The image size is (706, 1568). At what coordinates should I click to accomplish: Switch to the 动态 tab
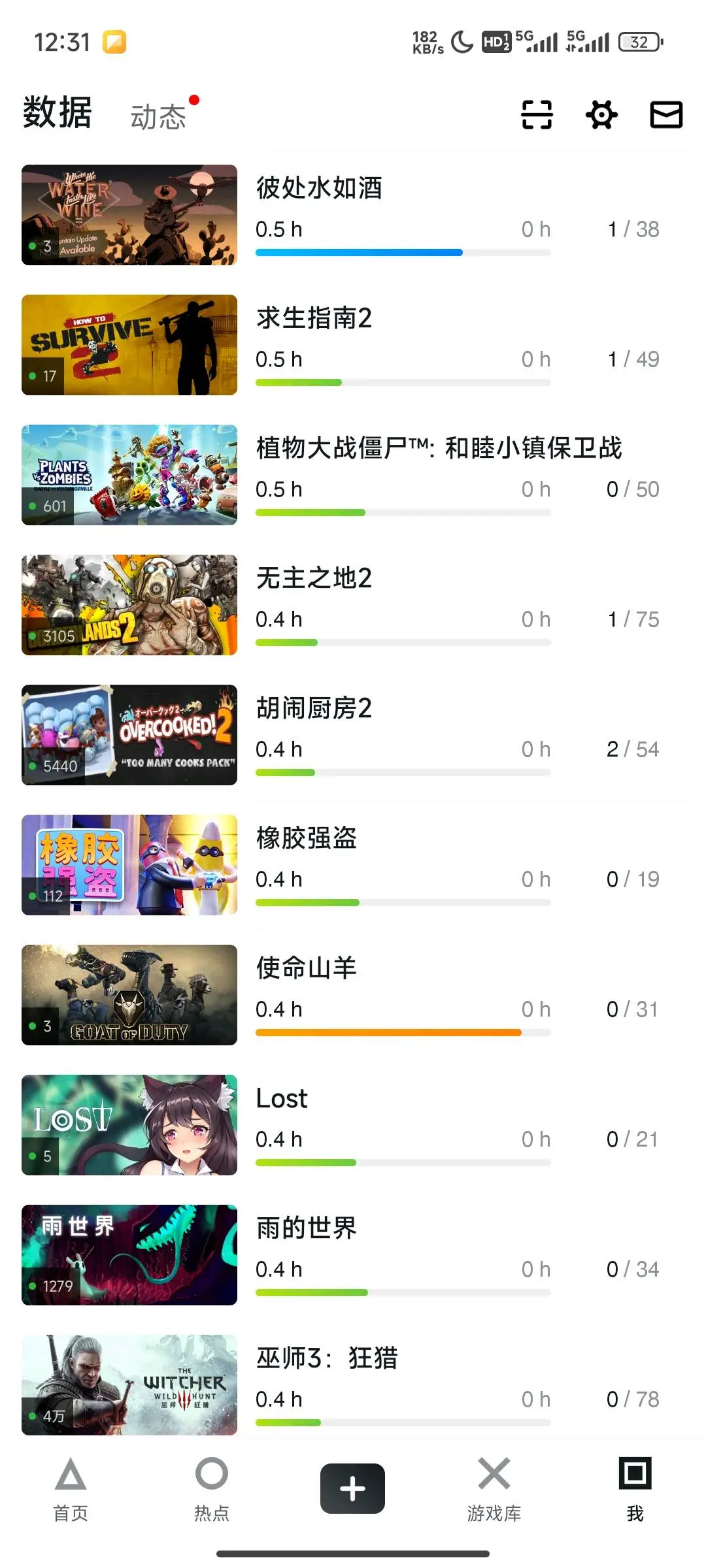pyautogui.click(x=159, y=117)
